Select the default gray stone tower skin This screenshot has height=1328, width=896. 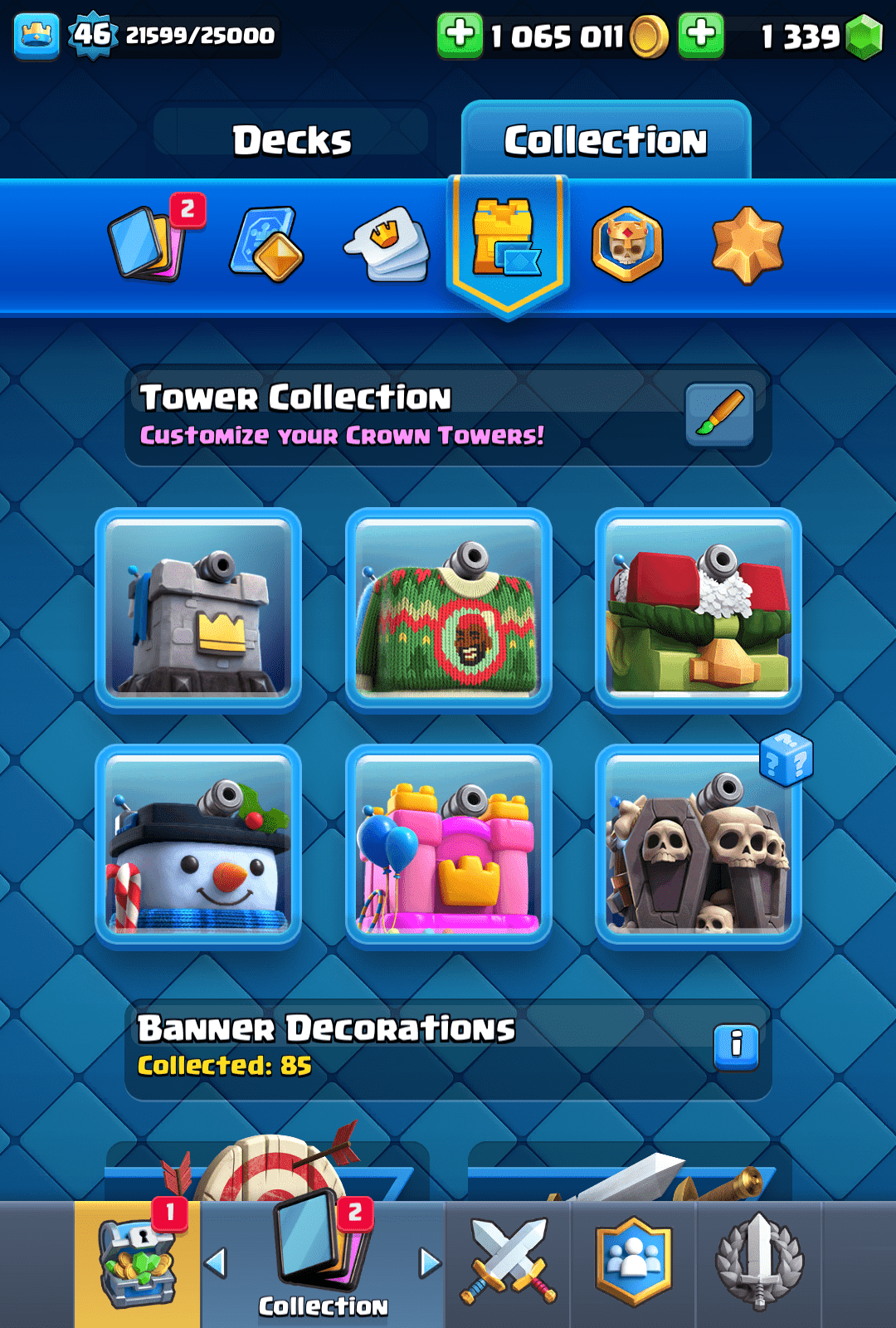click(198, 609)
